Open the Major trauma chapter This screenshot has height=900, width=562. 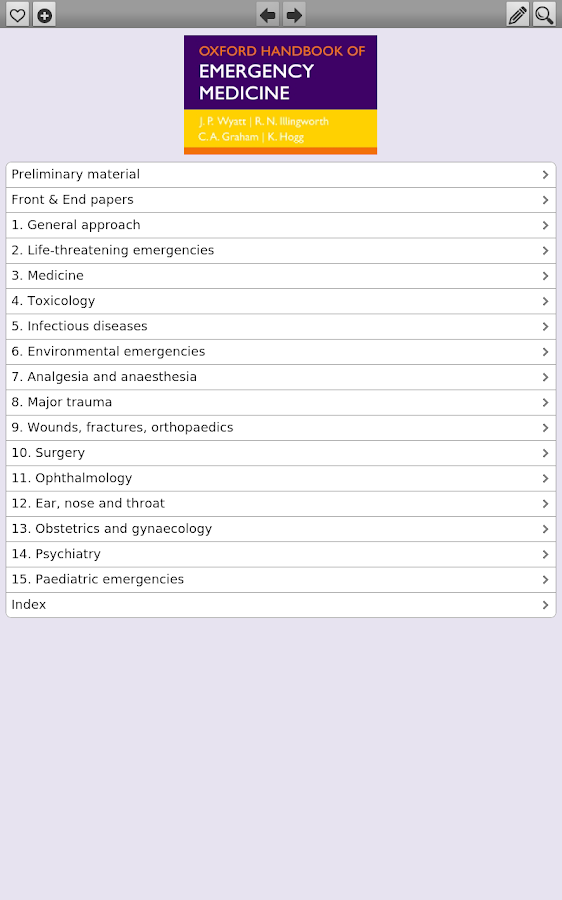[281, 402]
